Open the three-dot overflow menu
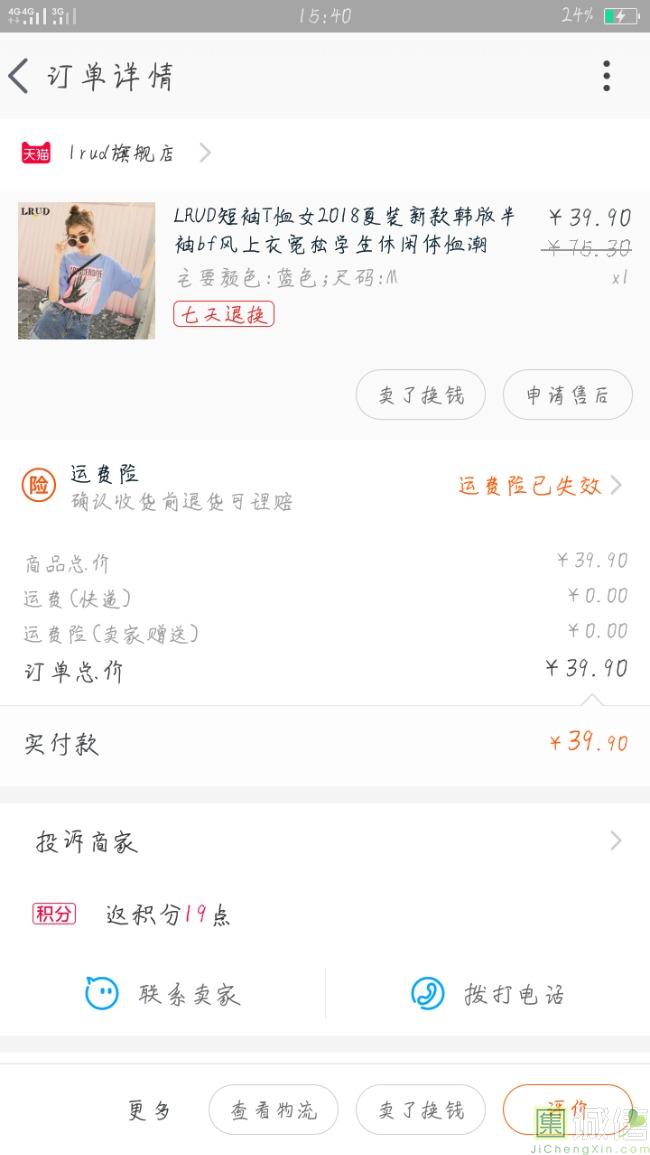Viewport: 650px width, 1155px height. click(x=606, y=76)
